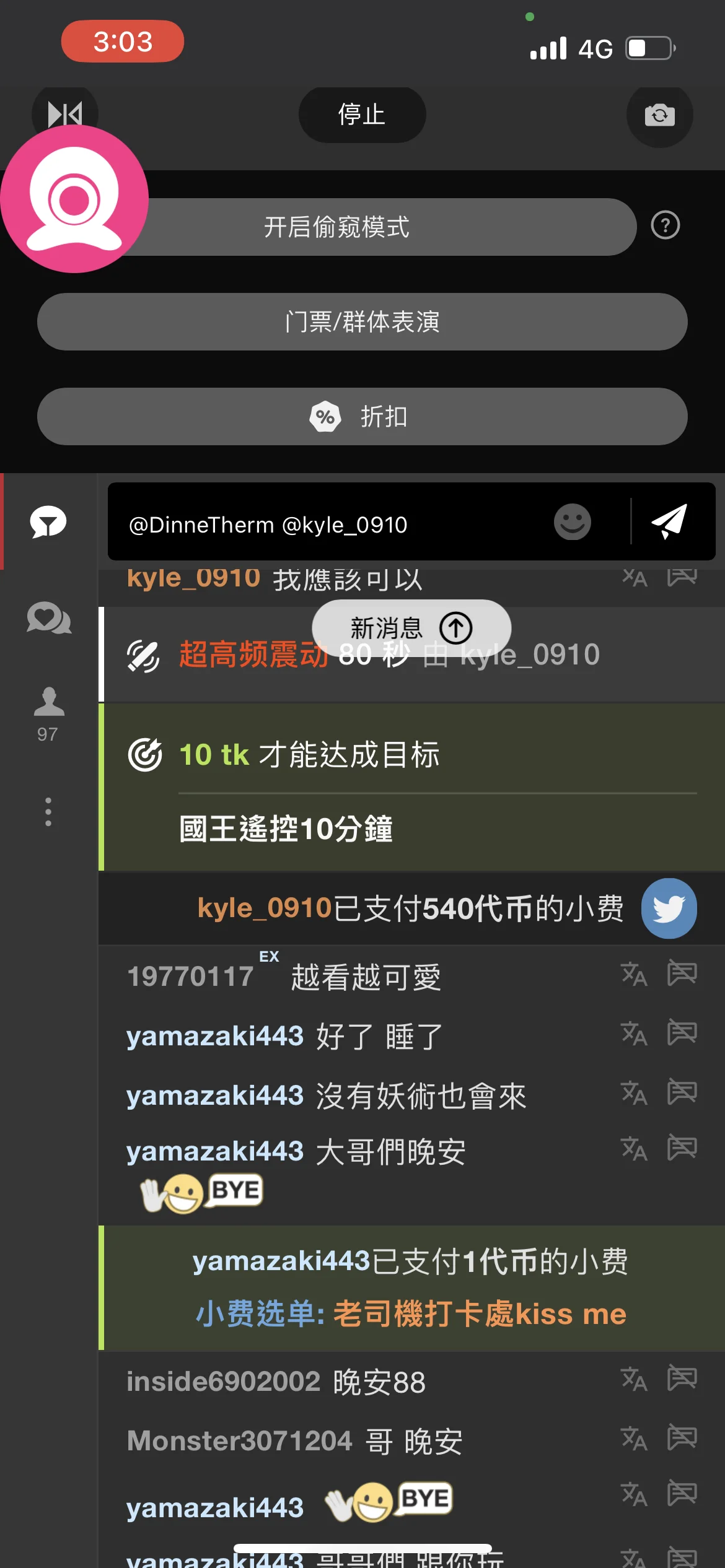Show viewers list with 97 users
The image size is (725, 1568).
click(48, 713)
